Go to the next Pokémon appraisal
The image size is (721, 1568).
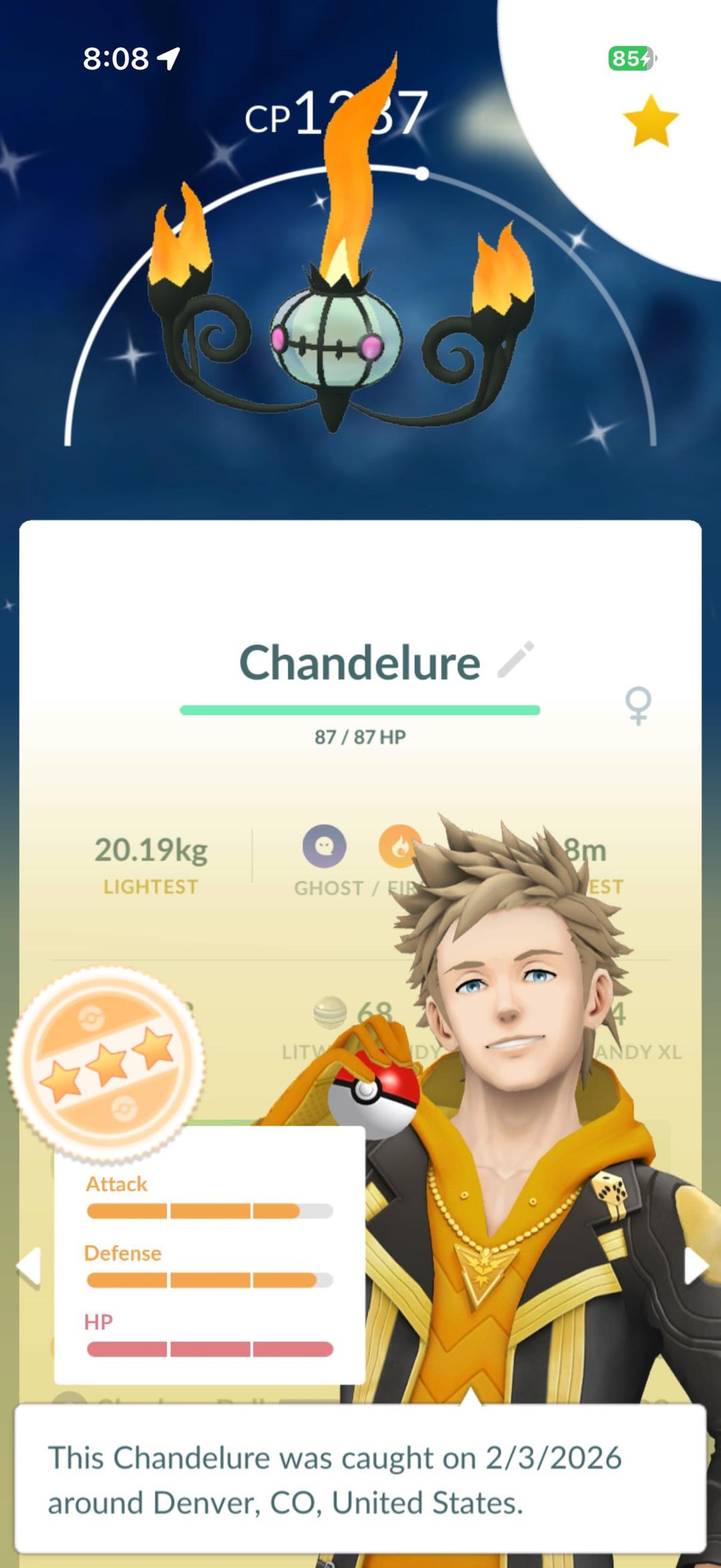pyautogui.click(x=695, y=1266)
